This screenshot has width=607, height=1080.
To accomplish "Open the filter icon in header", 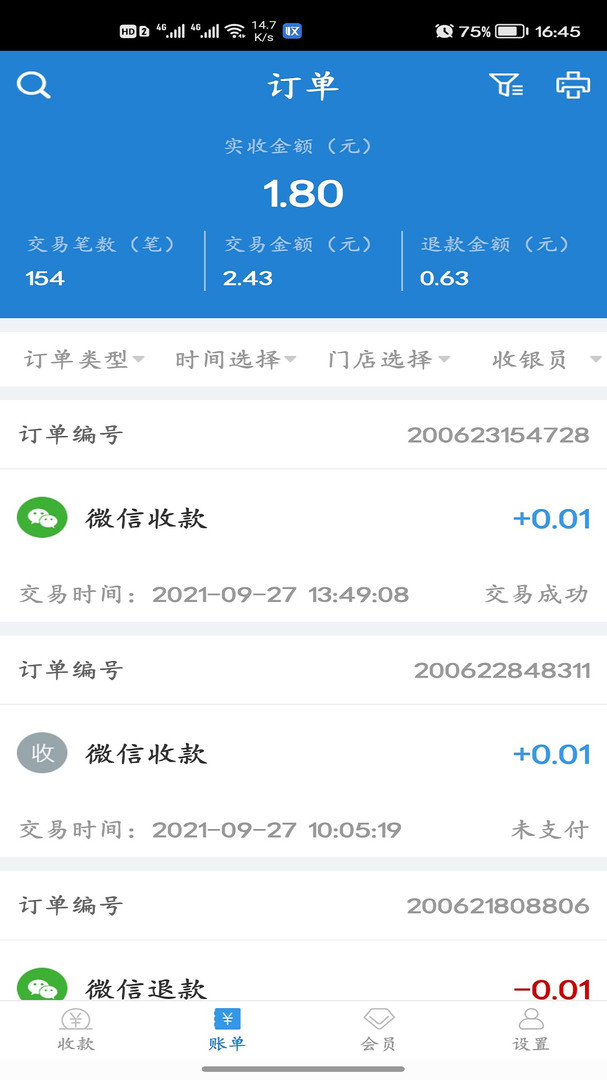I will [x=506, y=86].
